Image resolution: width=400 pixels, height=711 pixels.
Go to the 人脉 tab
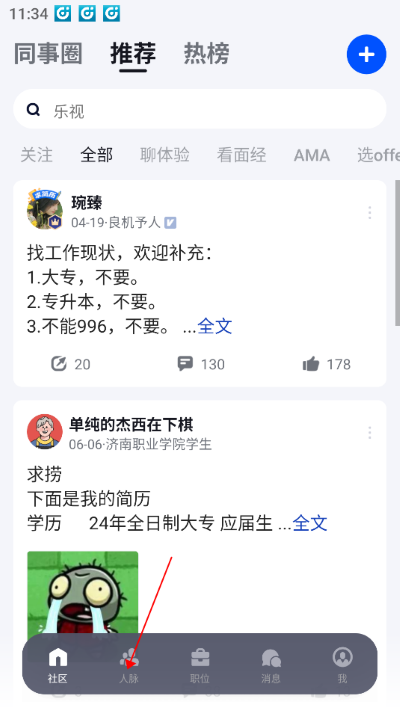129,665
